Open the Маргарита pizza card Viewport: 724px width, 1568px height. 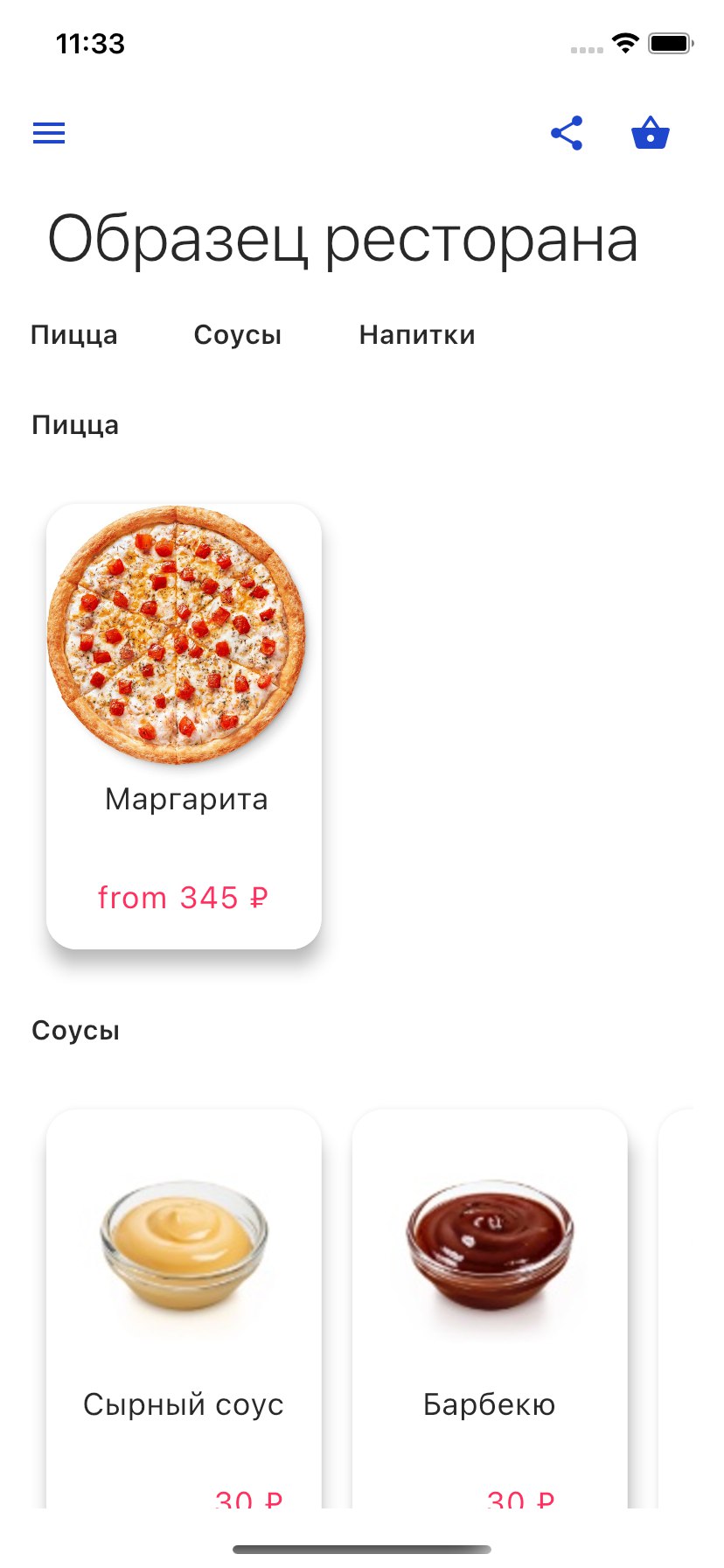tap(184, 726)
